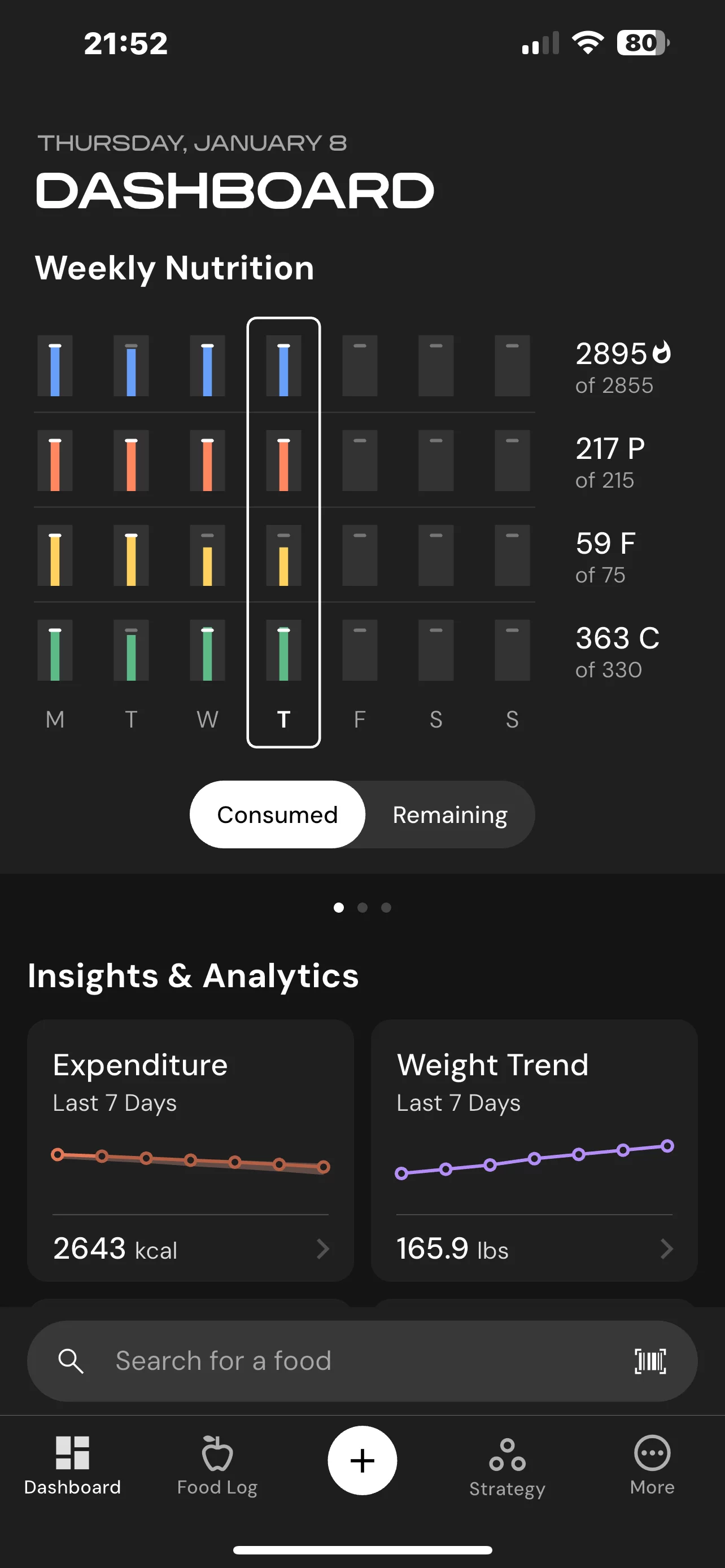The height and width of the screenshot is (1568, 725).
Task: Select Monday in Weekly Nutrition
Action: (55, 529)
